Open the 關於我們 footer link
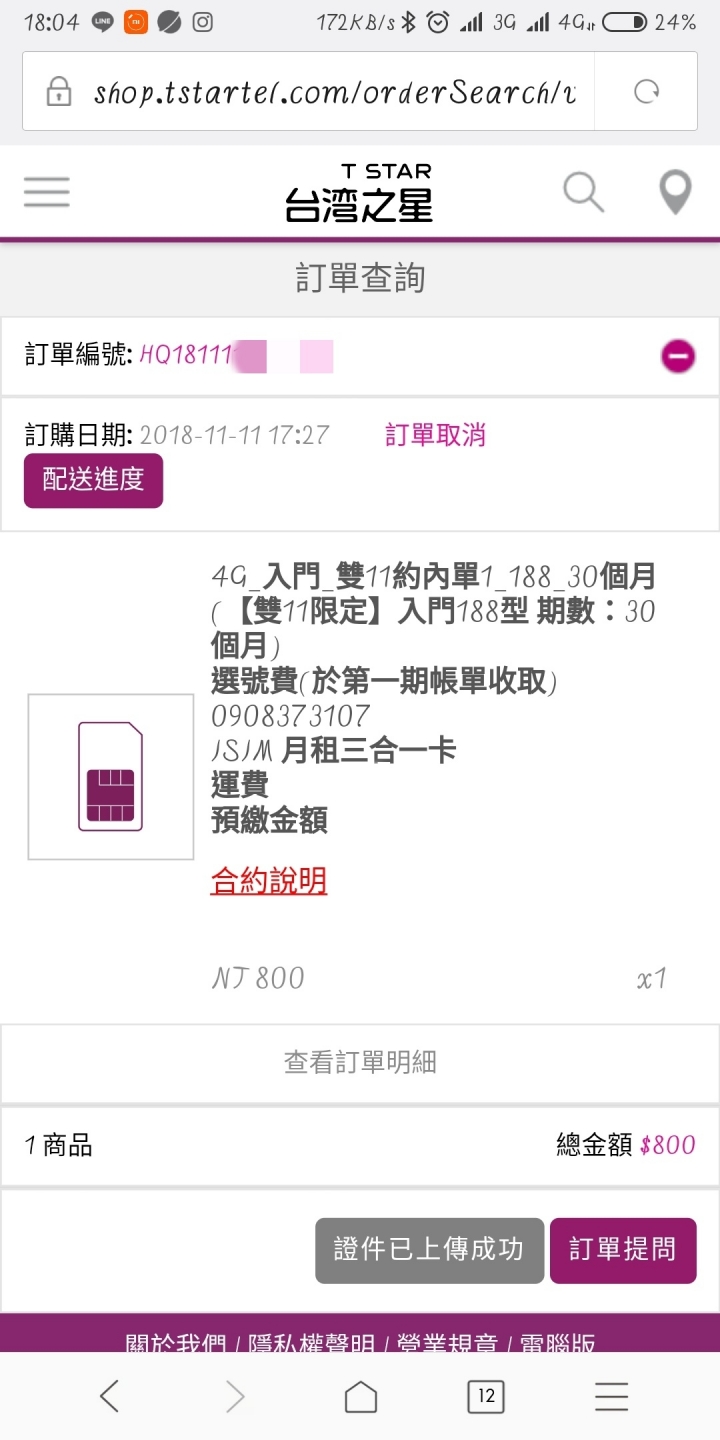720x1440 pixels. pos(176,1342)
